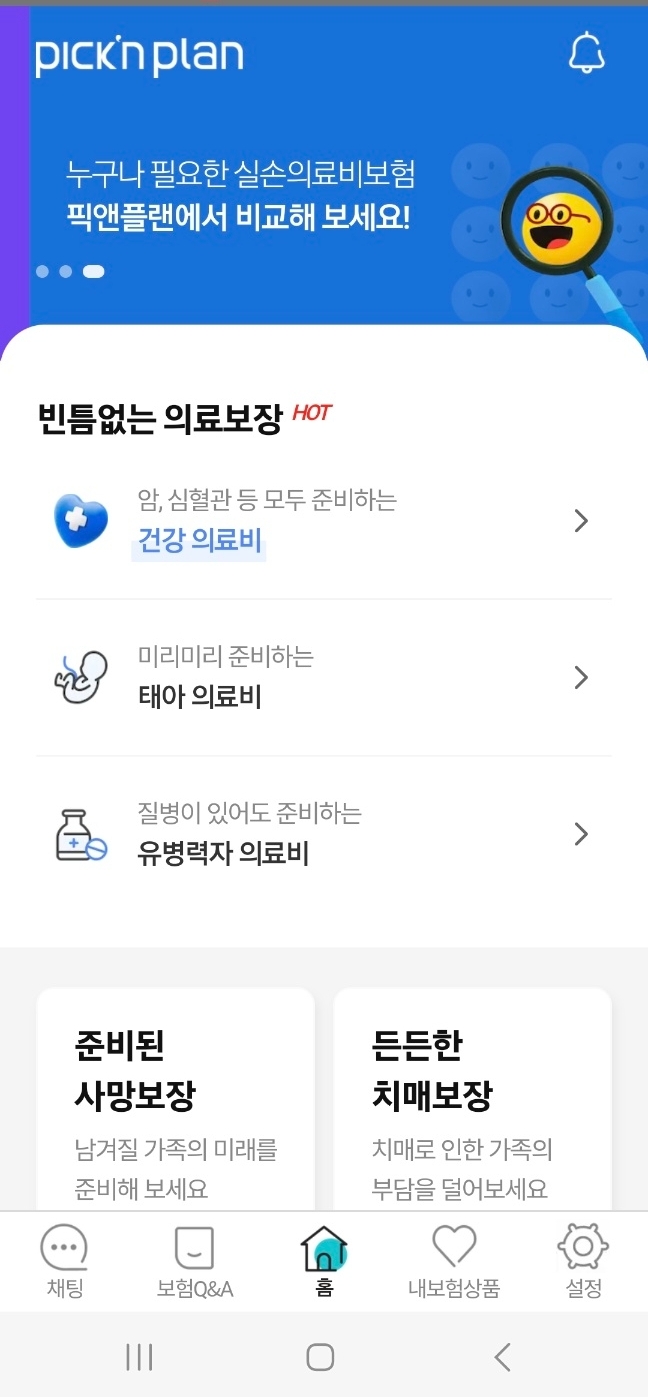
Task: Tap the system back button
Action: click(x=503, y=1357)
